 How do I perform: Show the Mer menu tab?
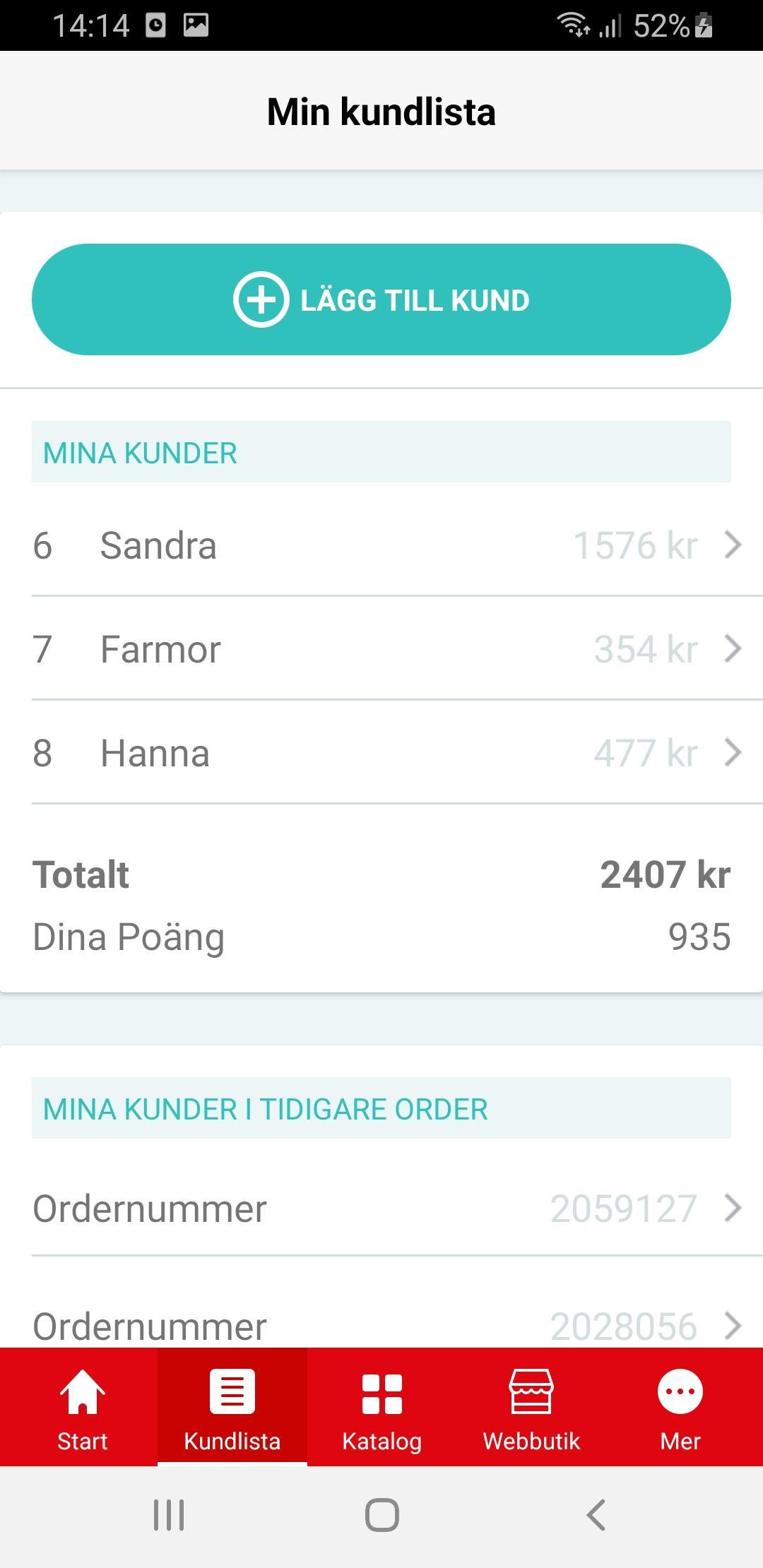click(x=680, y=1407)
